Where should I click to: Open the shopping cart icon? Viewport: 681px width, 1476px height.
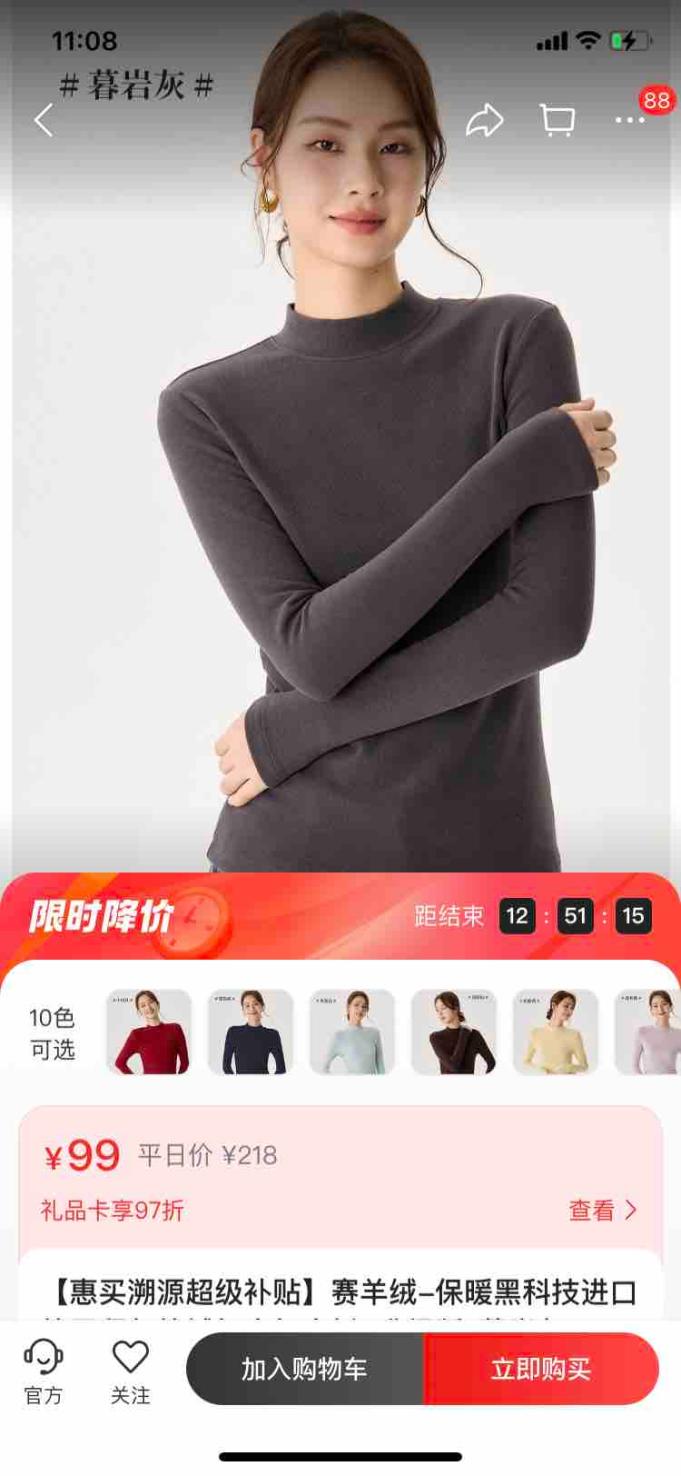557,120
